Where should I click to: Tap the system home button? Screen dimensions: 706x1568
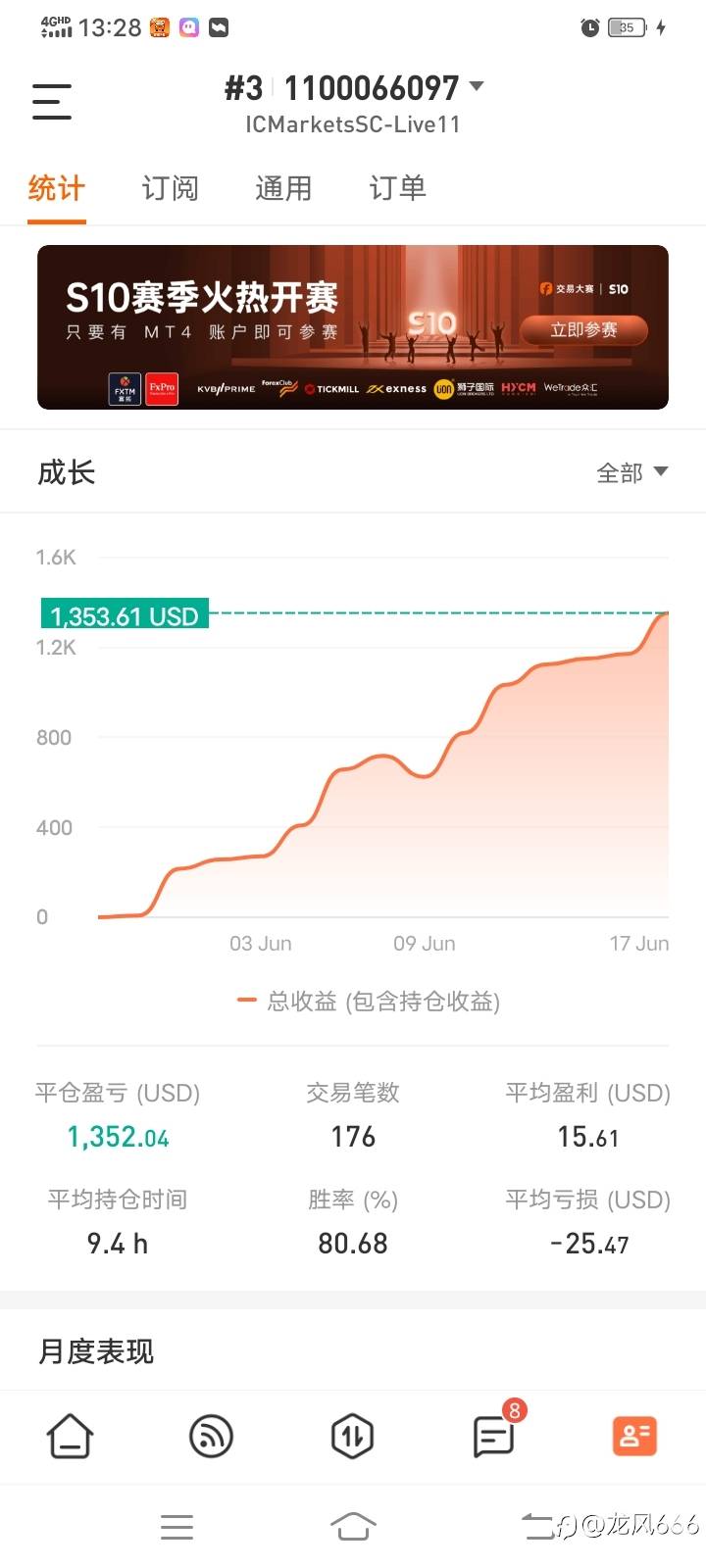[353, 1526]
